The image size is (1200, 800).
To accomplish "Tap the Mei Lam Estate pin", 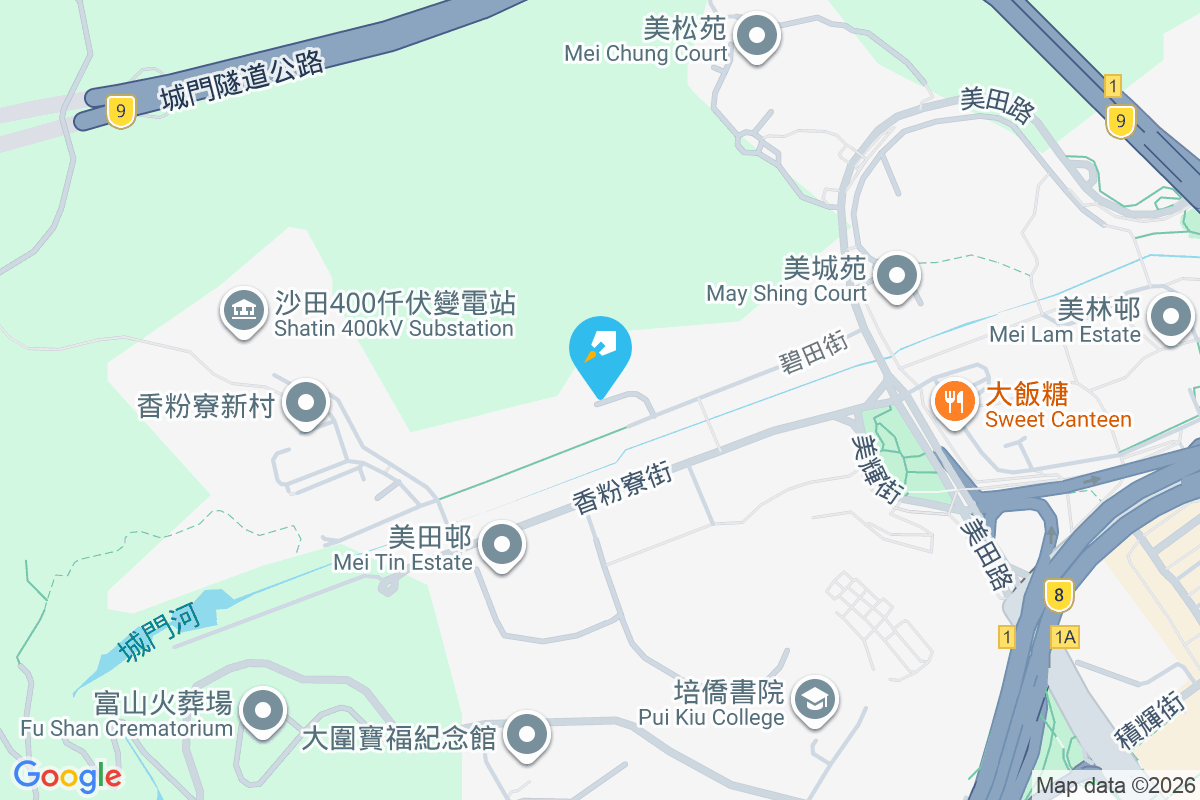I will coord(1171,319).
